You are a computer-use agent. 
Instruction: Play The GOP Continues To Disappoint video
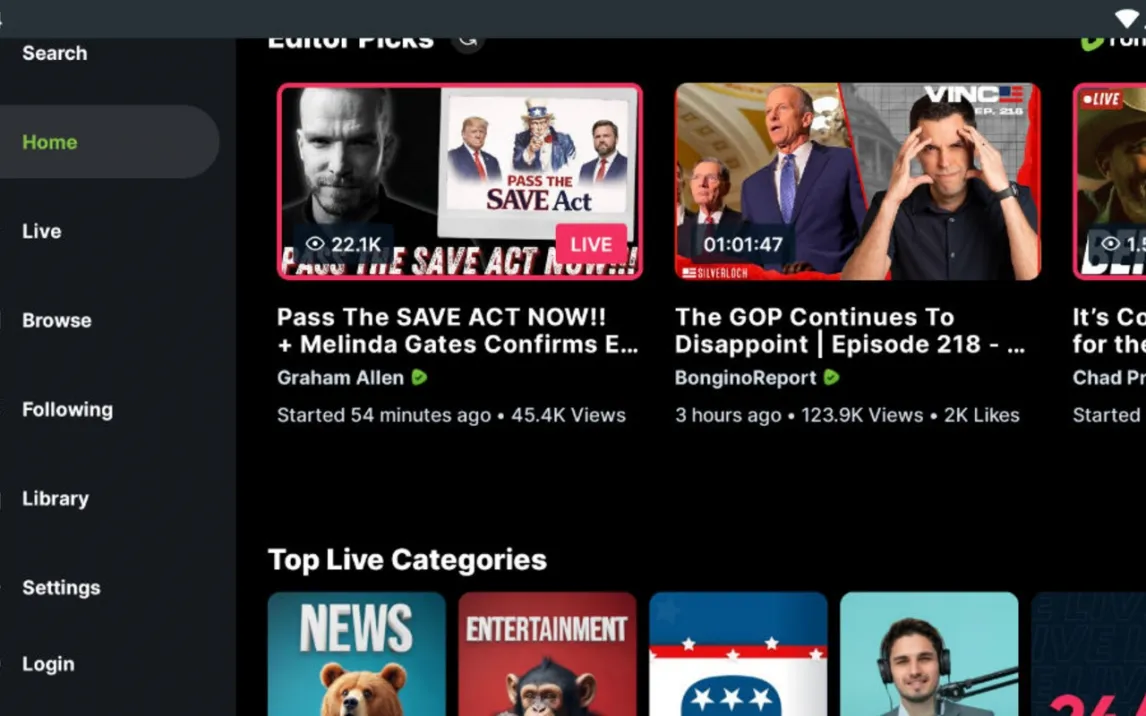click(x=857, y=181)
